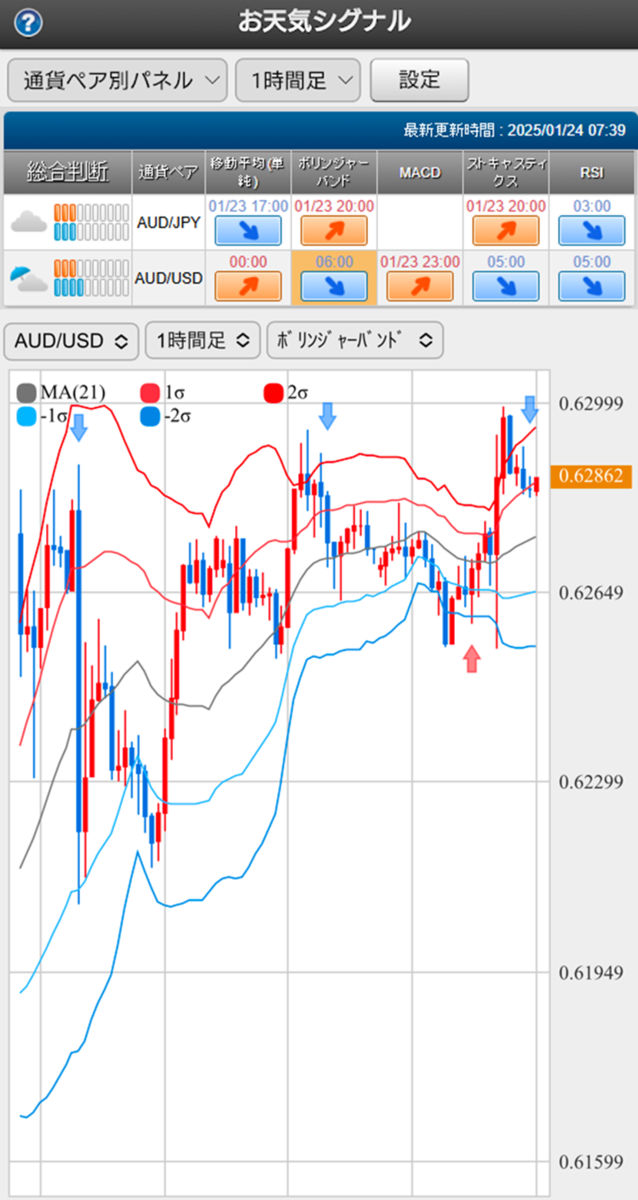
Task: Select AUD/USD moving average signal arrow
Action: [248, 285]
